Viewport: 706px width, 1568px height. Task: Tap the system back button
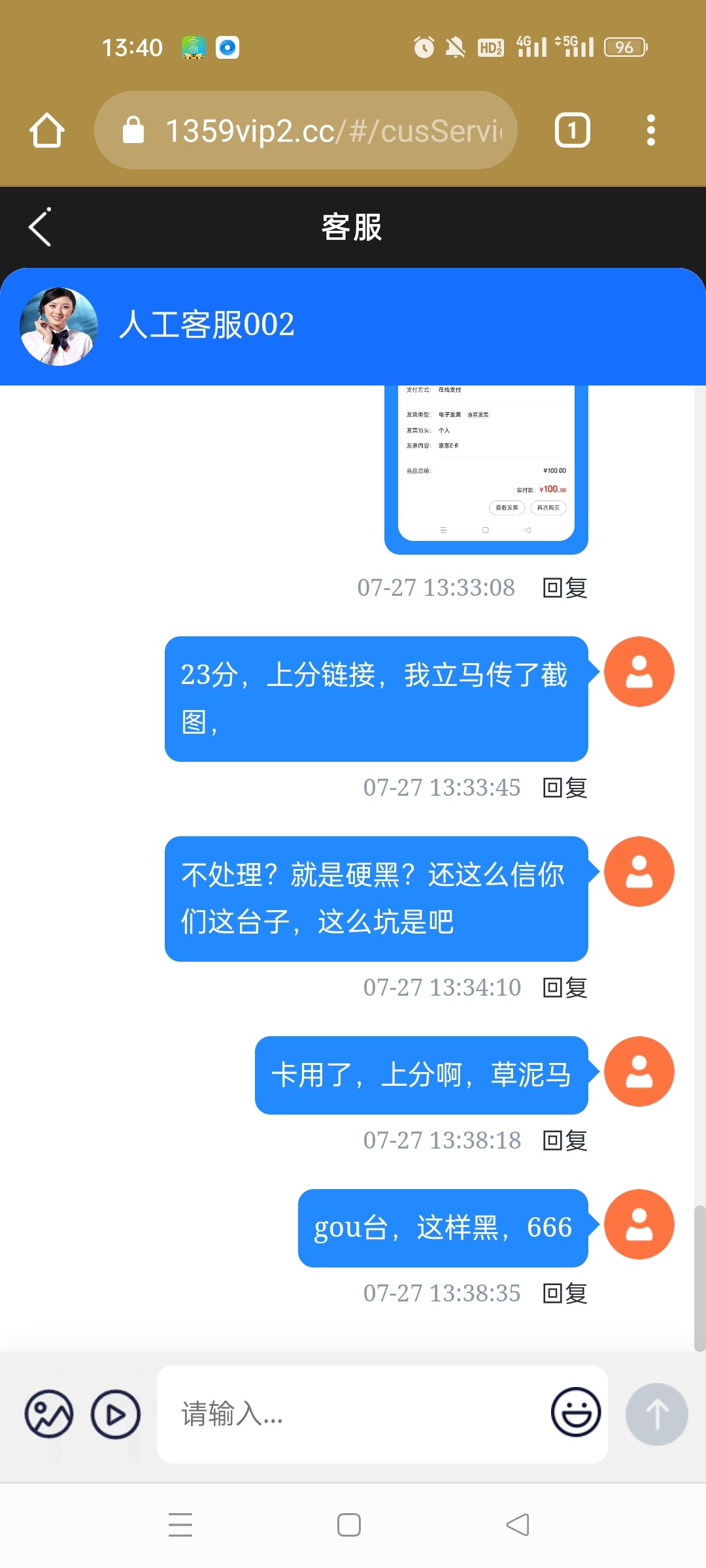[x=518, y=1525]
